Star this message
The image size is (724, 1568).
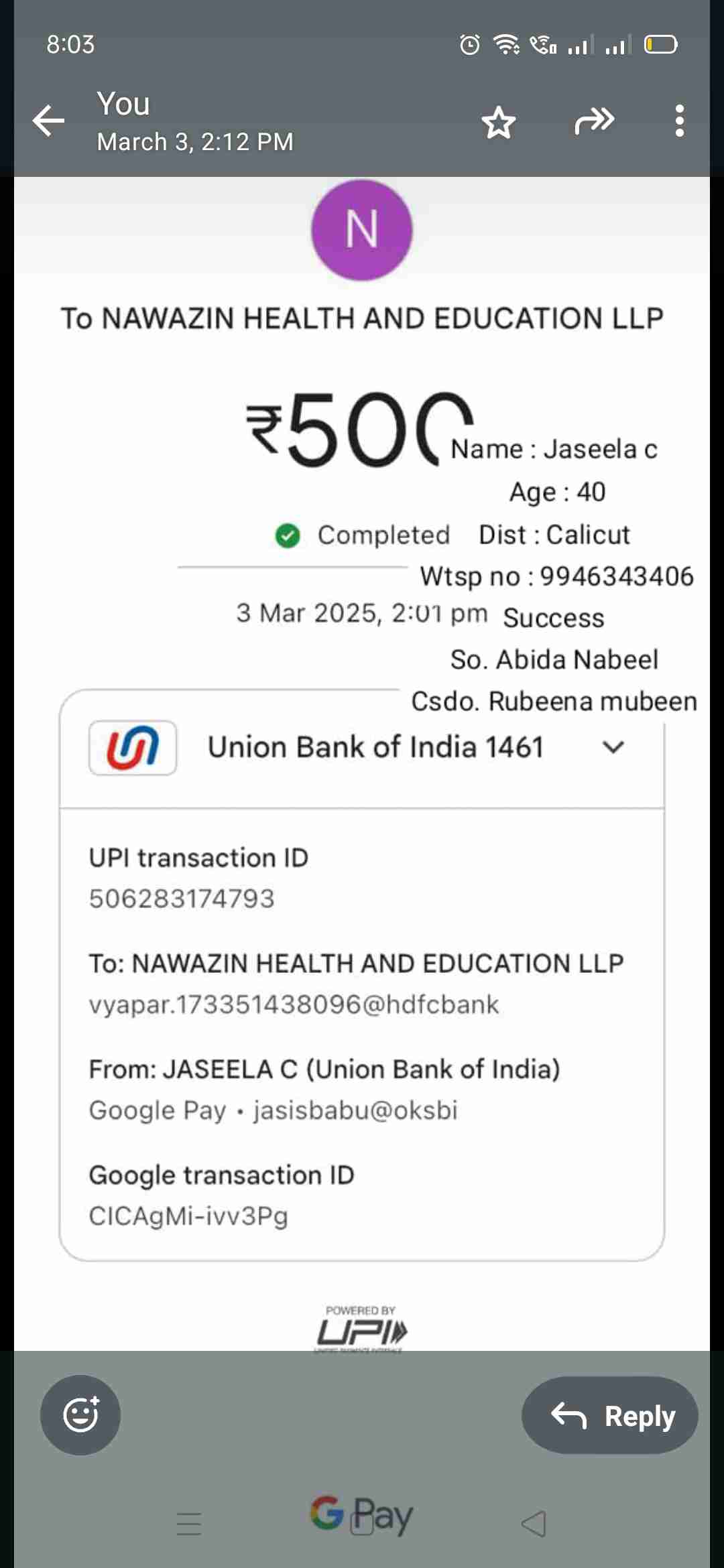tap(499, 123)
